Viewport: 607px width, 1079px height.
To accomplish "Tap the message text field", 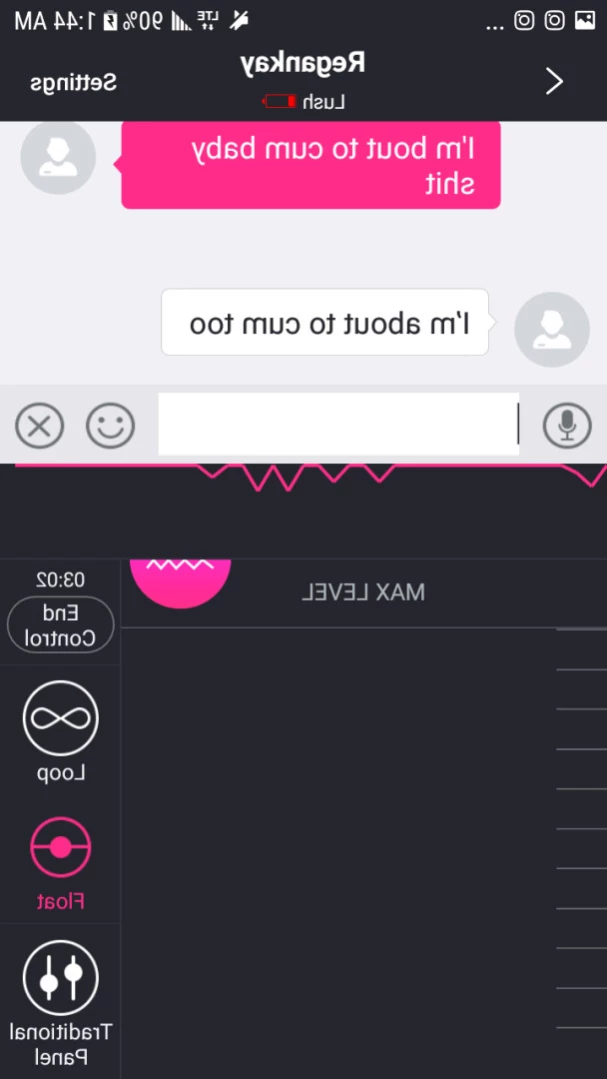I will pyautogui.click(x=337, y=425).
